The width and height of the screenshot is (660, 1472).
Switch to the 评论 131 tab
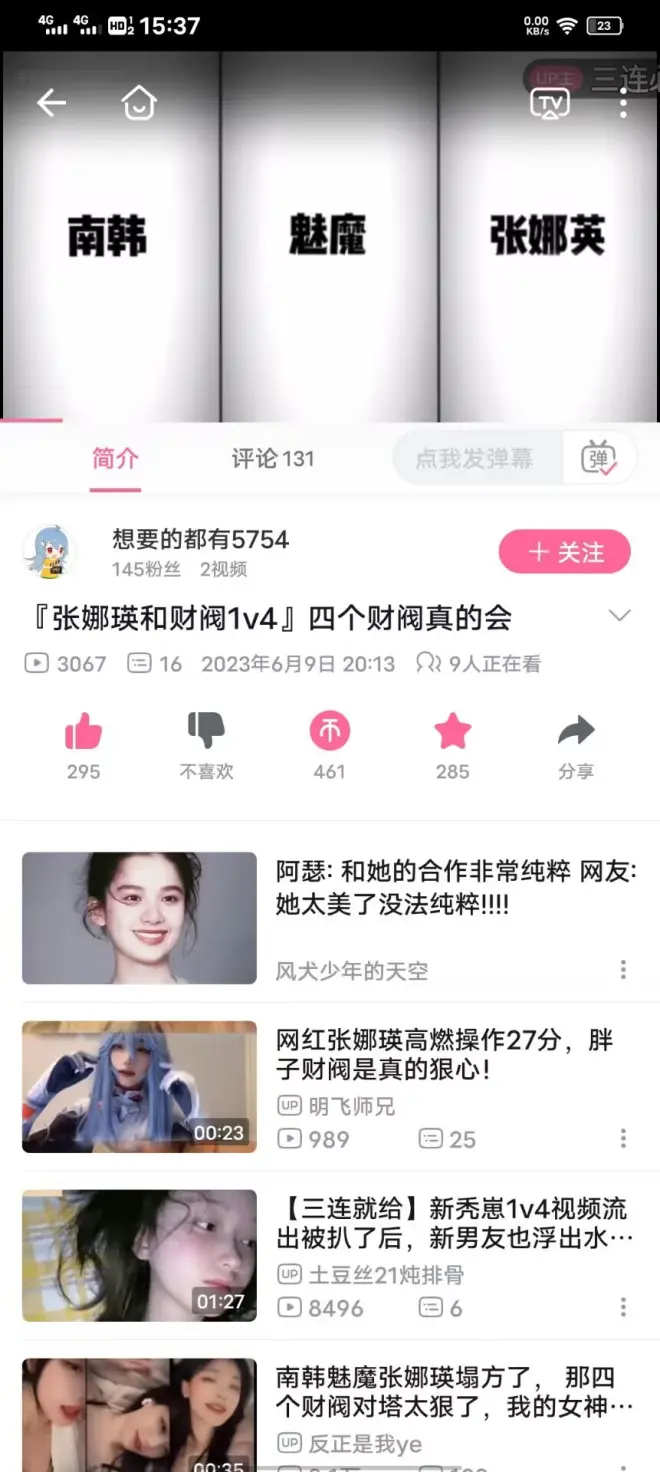272,459
